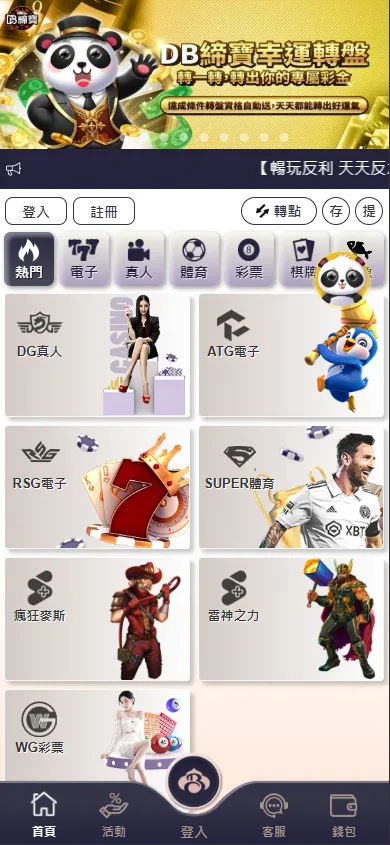
Task: Open the 存 deposit button
Action: tap(336, 211)
